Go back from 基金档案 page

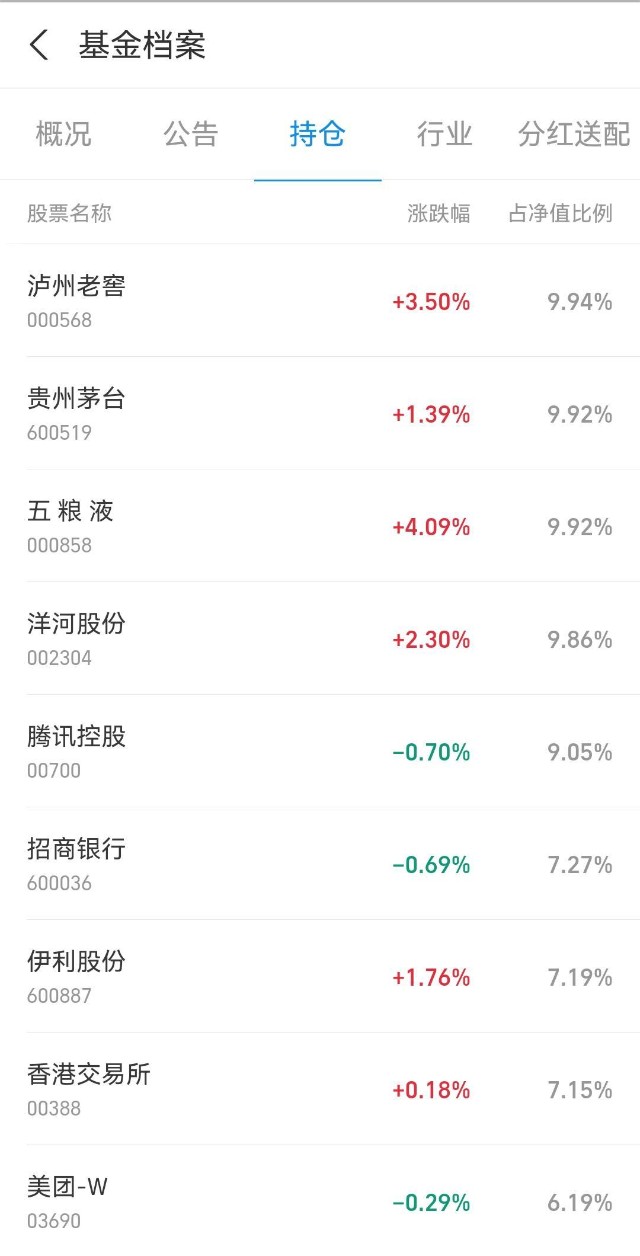tap(39, 45)
